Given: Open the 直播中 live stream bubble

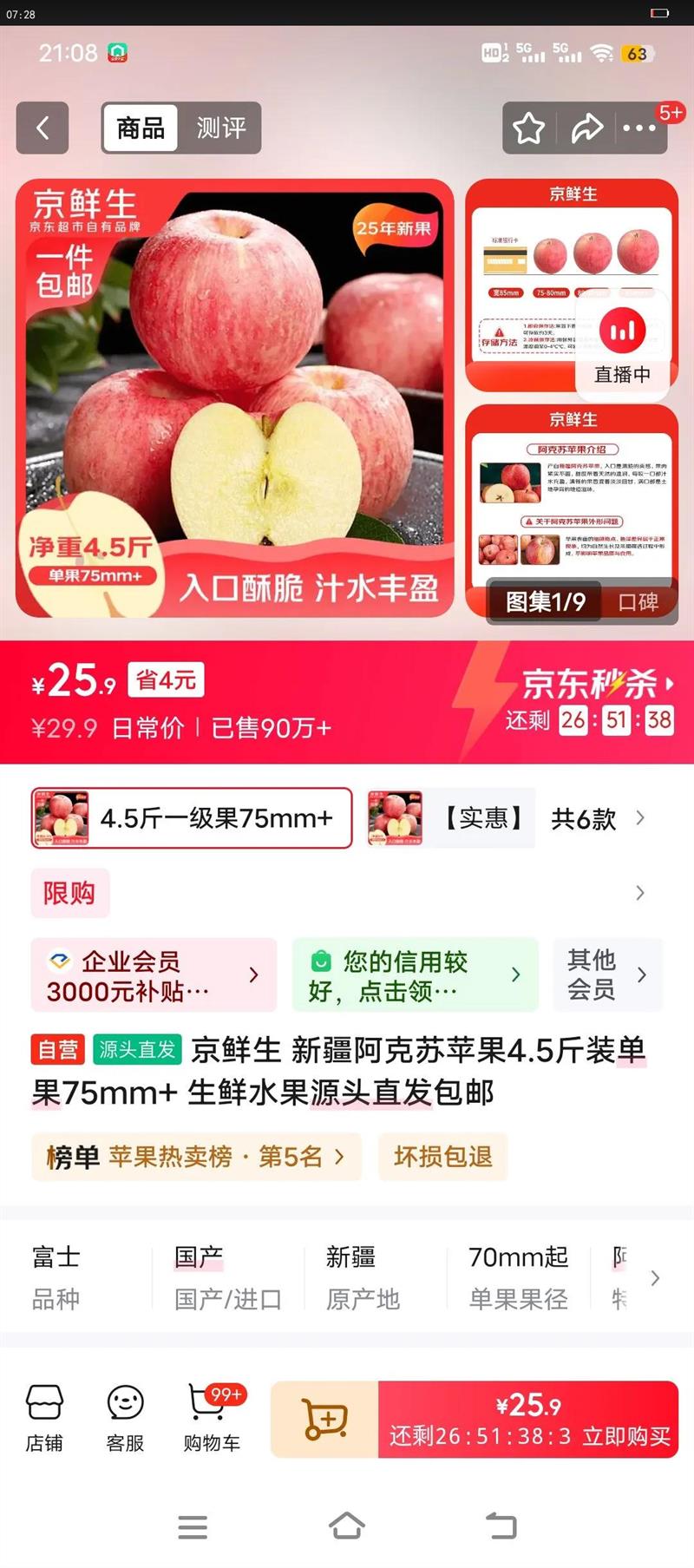Looking at the screenshot, I should click(622, 345).
